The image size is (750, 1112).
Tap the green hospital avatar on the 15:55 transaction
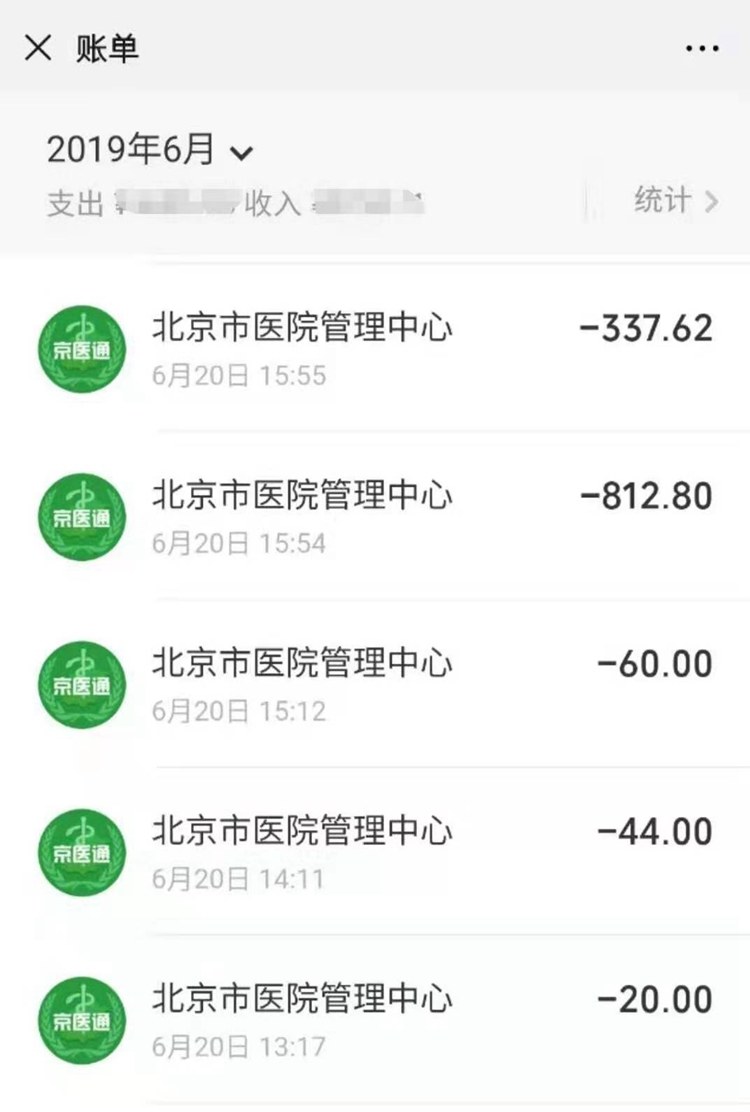tap(81, 348)
